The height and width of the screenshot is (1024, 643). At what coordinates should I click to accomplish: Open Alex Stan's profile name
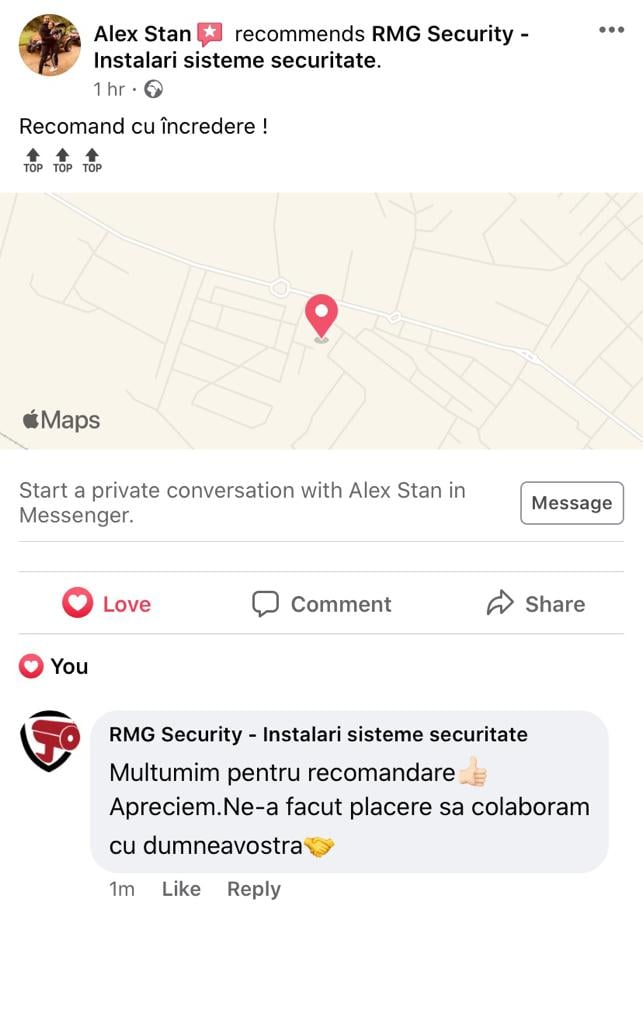tap(142, 34)
